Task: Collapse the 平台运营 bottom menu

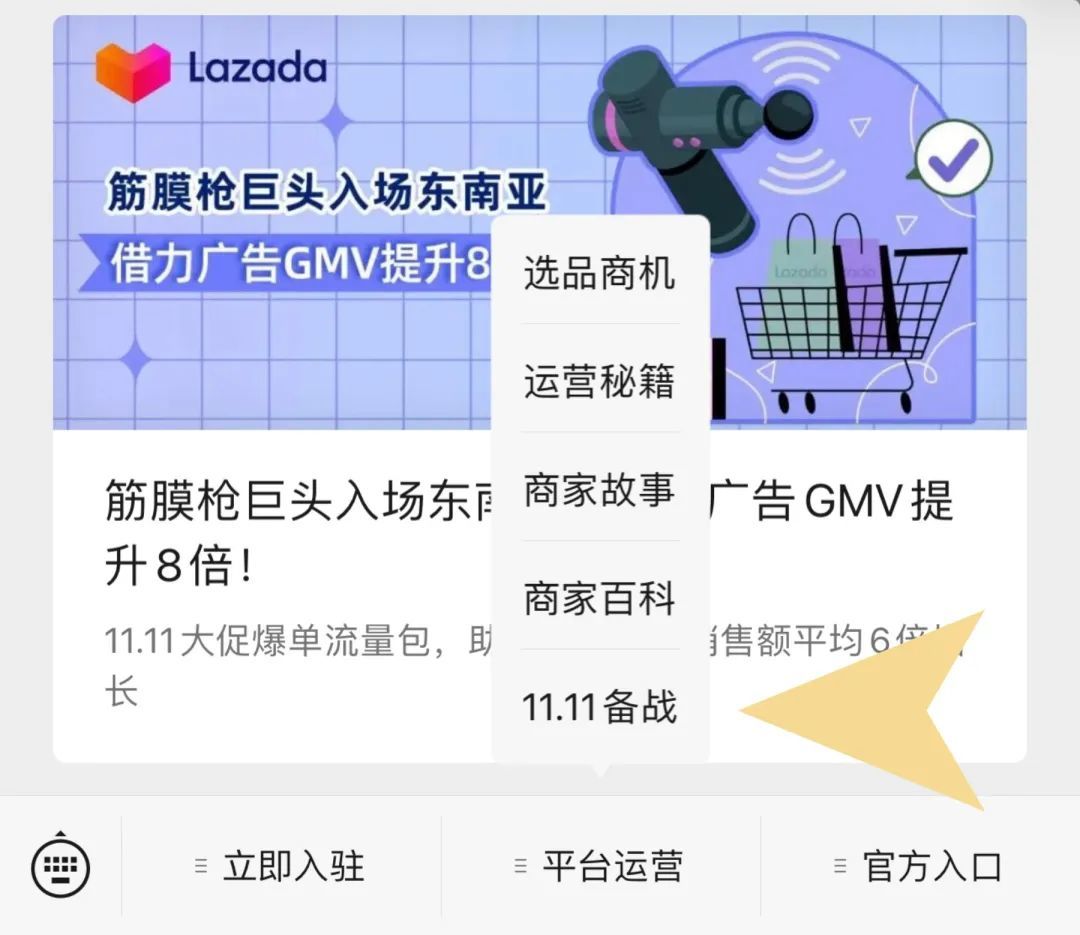Action: tap(600, 866)
